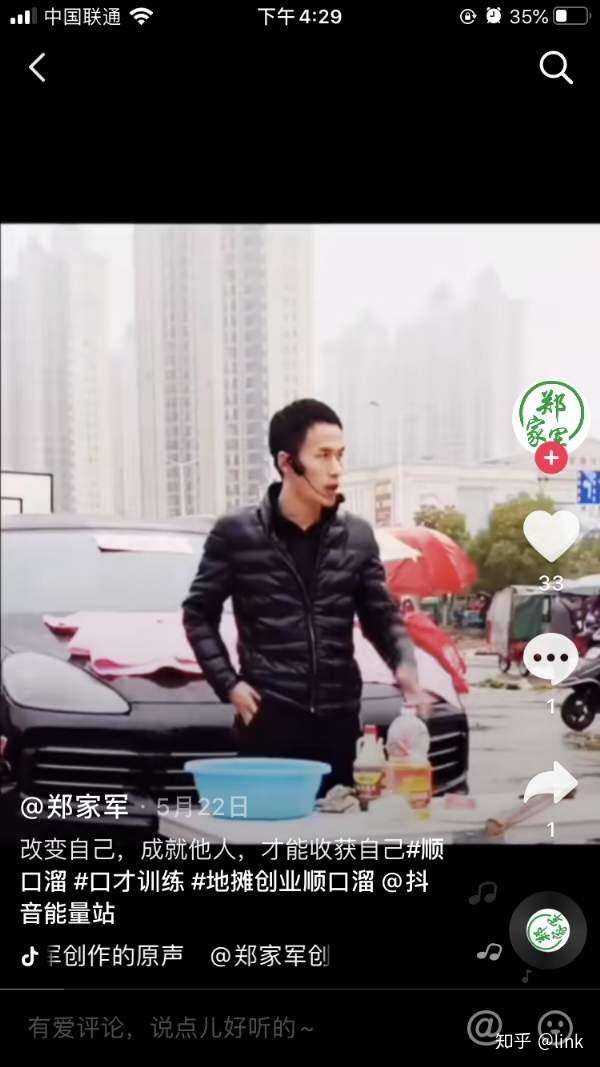Open the comments bubble

tap(551, 657)
